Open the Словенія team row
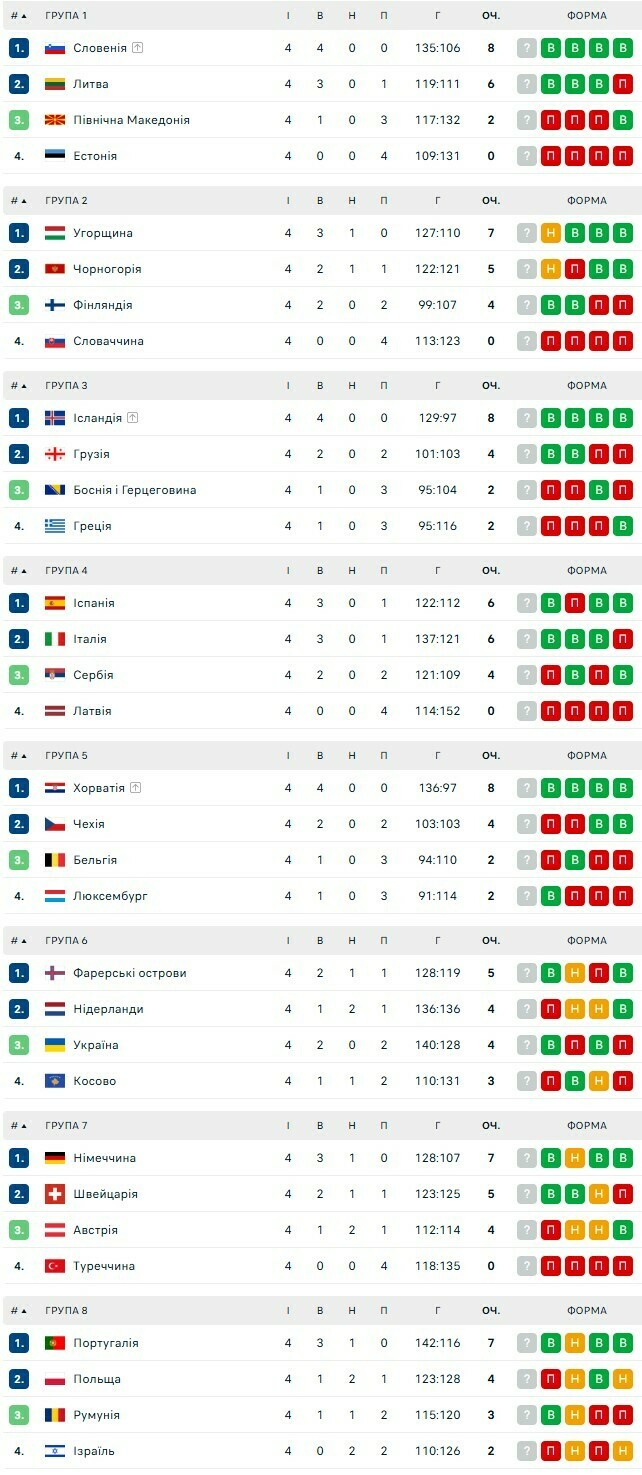The image size is (642, 1475). (100, 48)
